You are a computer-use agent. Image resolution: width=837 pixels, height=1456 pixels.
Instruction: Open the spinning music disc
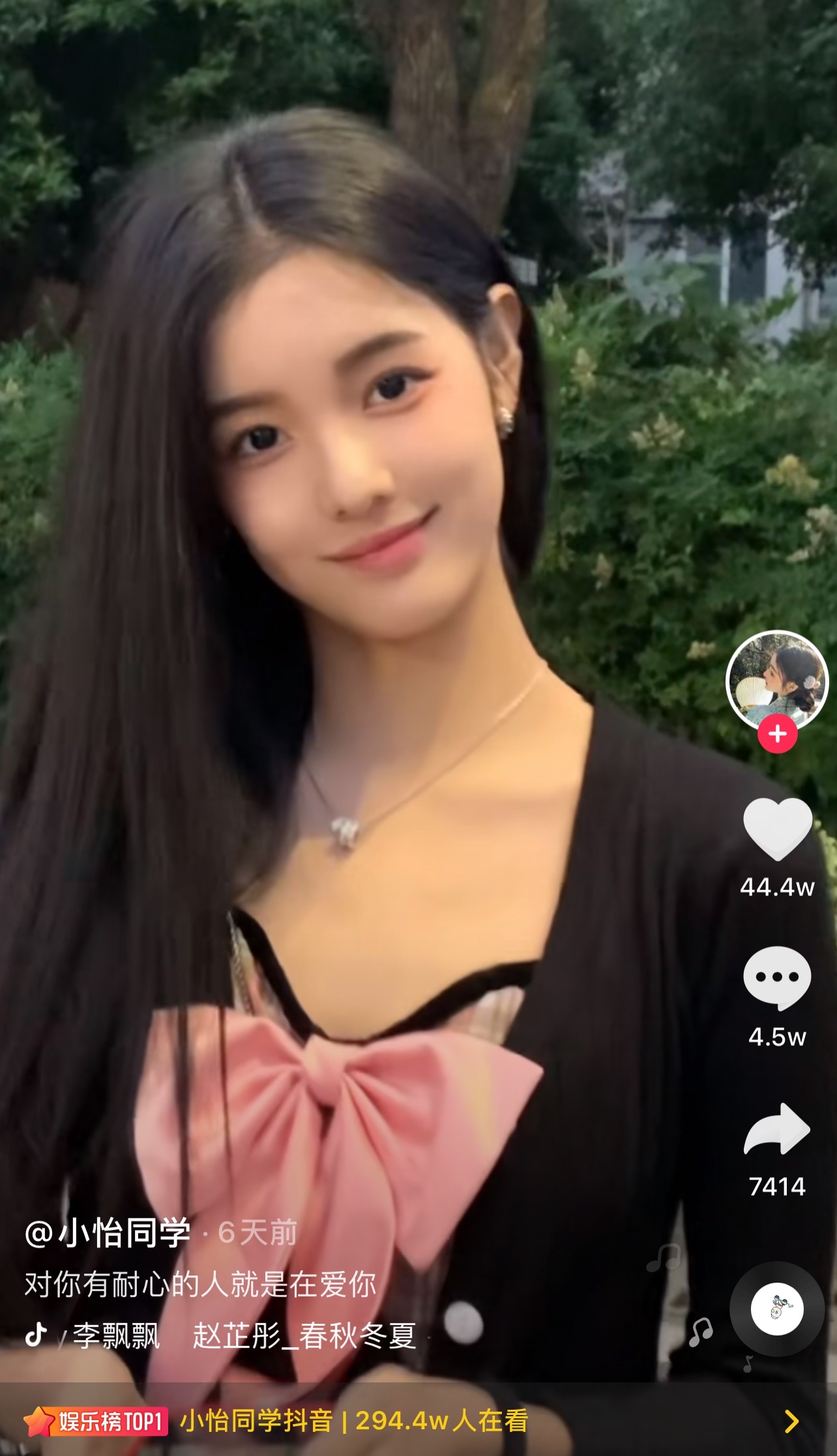click(776, 1309)
